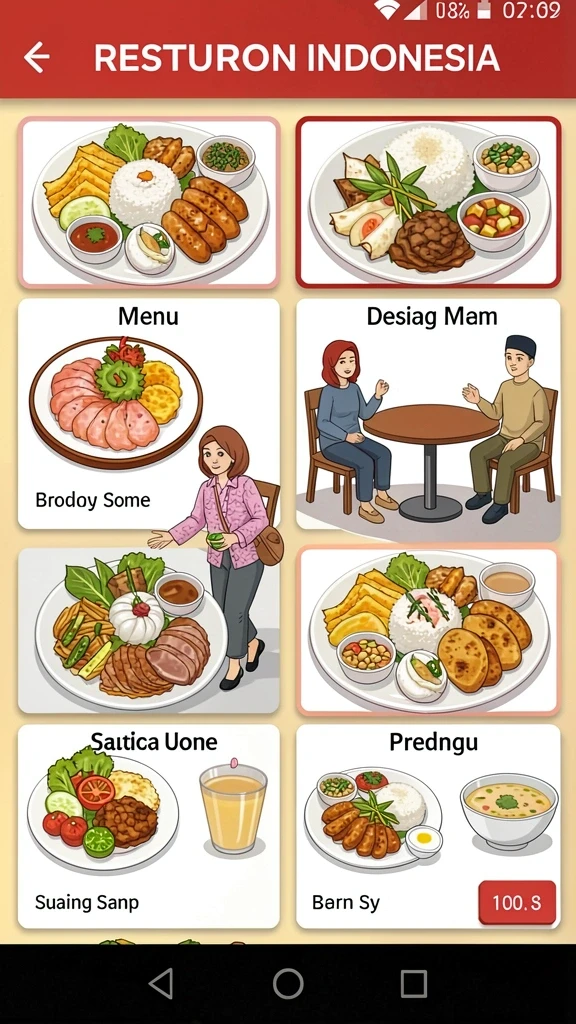Go back using the header arrow
Viewport: 576px width, 1024px height.
[37, 57]
